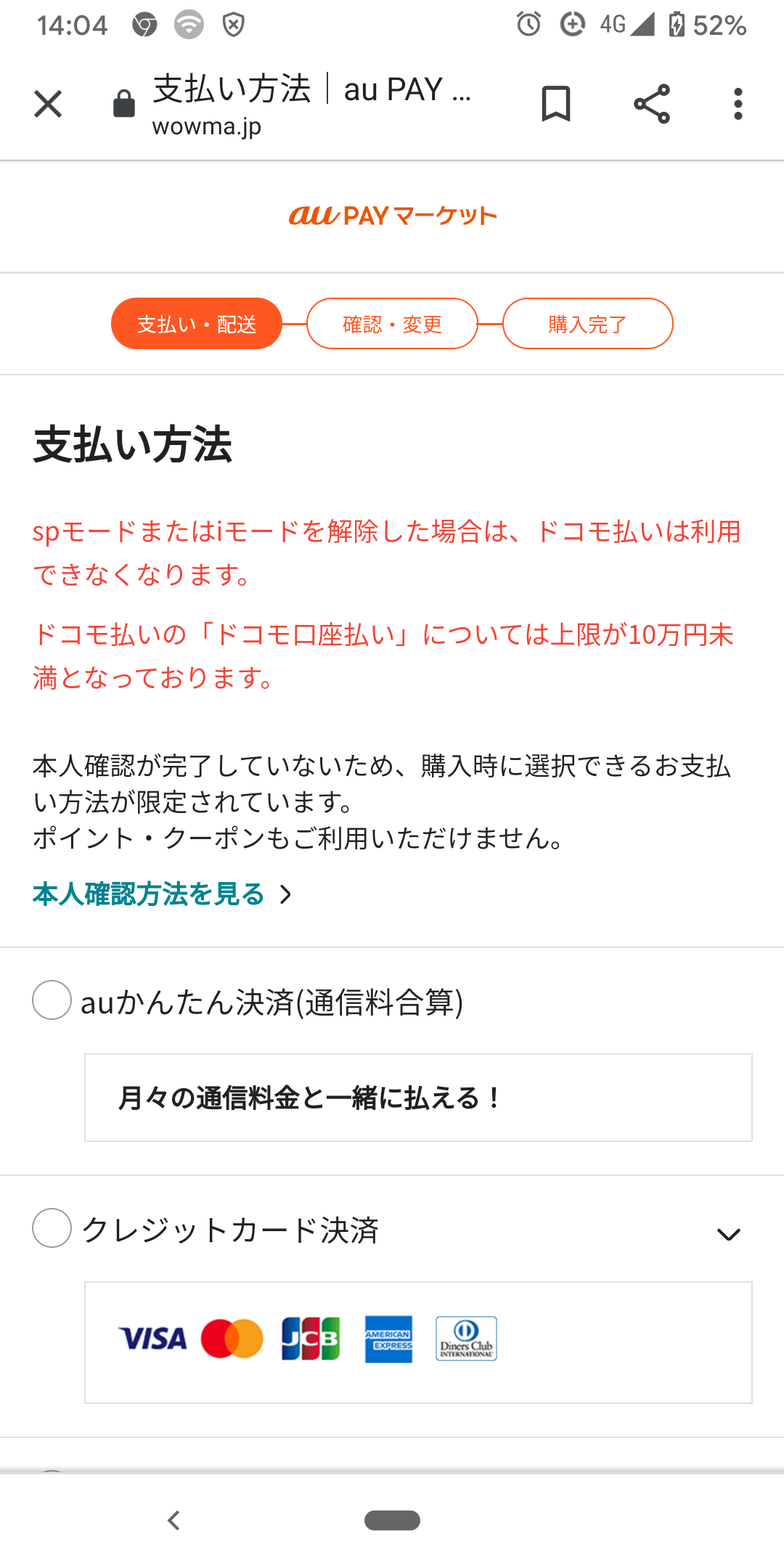Open the 本人確認方法を見る link

(162, 894)
